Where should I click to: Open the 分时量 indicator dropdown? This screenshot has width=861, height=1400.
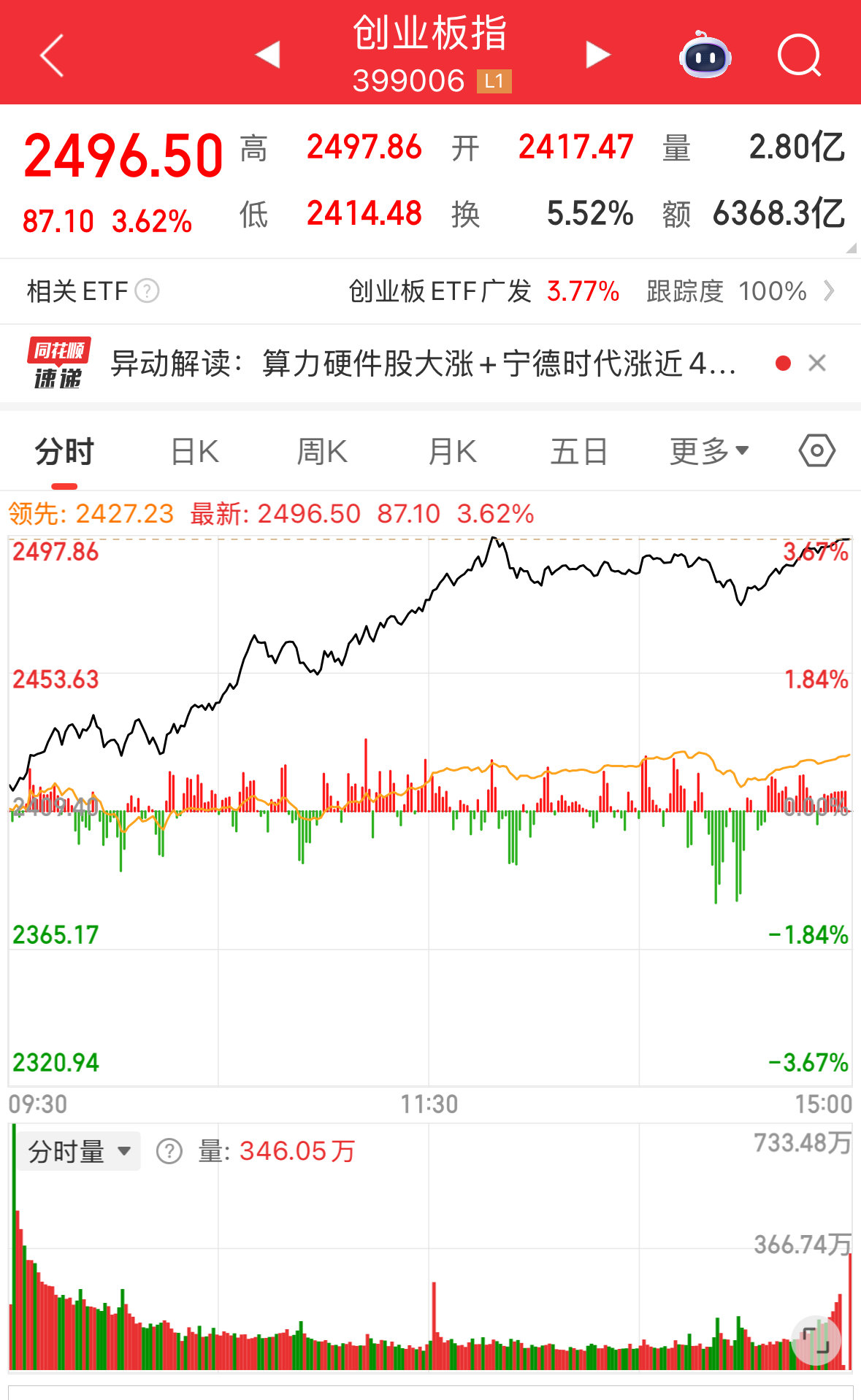pyautogui.click(x=79, y=1151)
